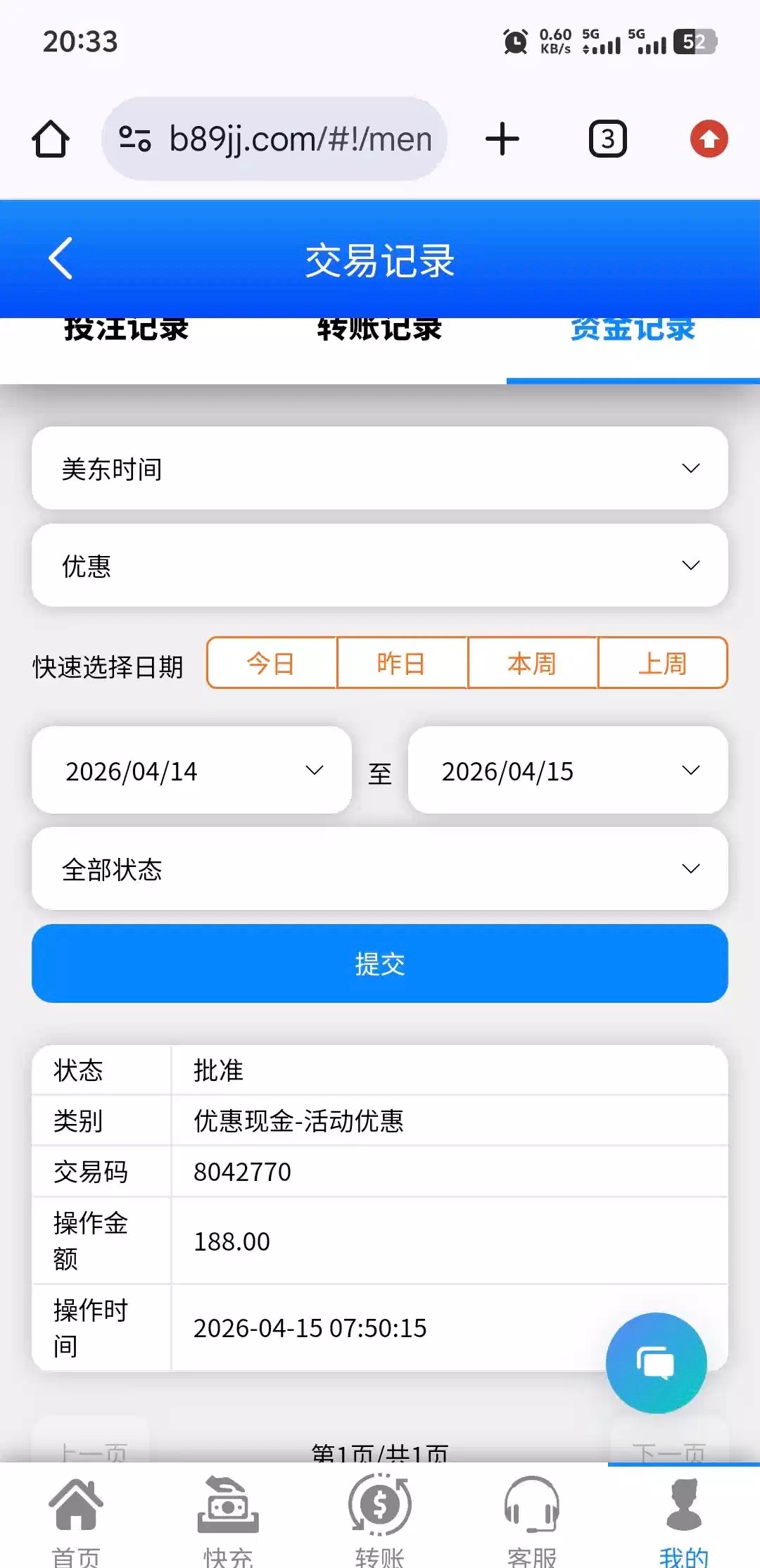This screenshot has height=1568, width=760.
Task: Switch to the 转账记录 tab
Action: (380, 331)
